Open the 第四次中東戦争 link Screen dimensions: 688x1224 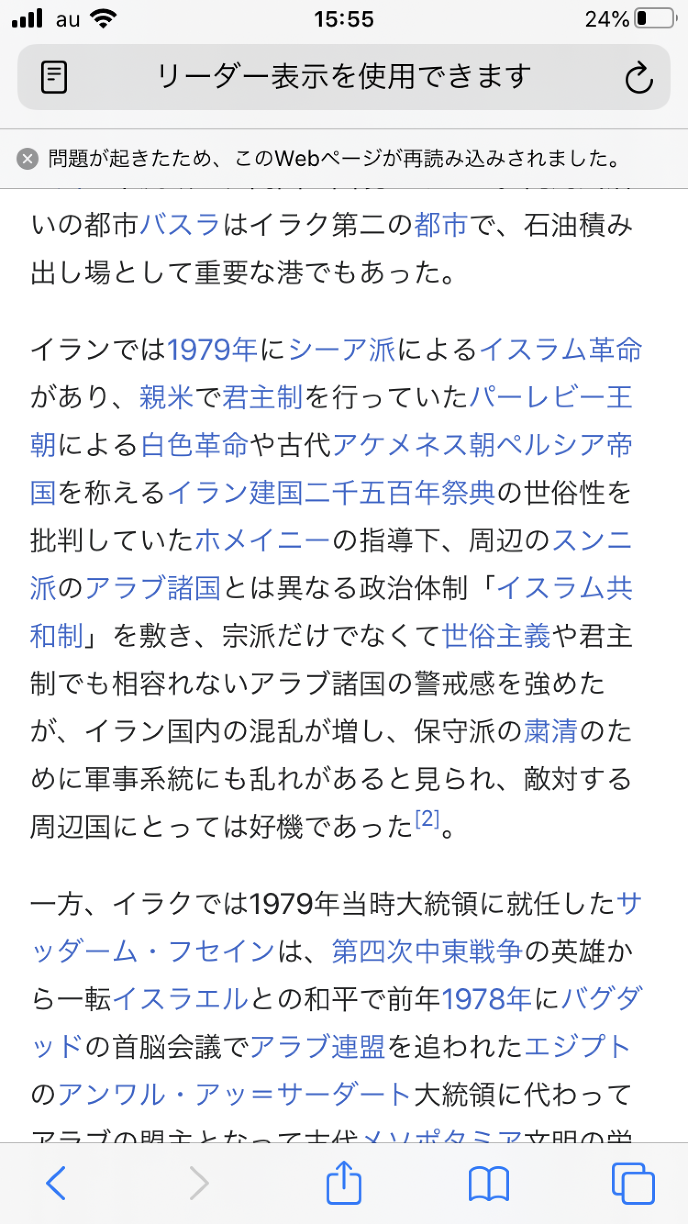(427, 950)
